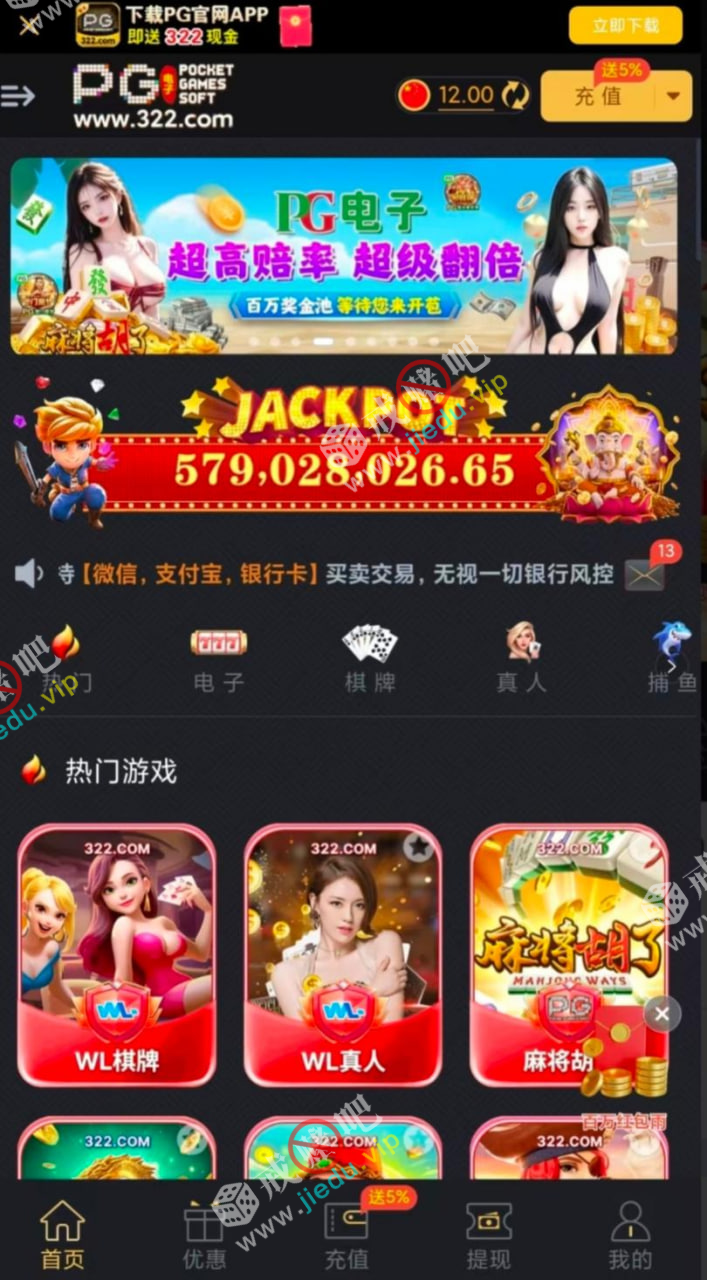Open the mail inbox with 13 messages
The width and height of the screenshot is (707, 1280).
click(645, 573)
